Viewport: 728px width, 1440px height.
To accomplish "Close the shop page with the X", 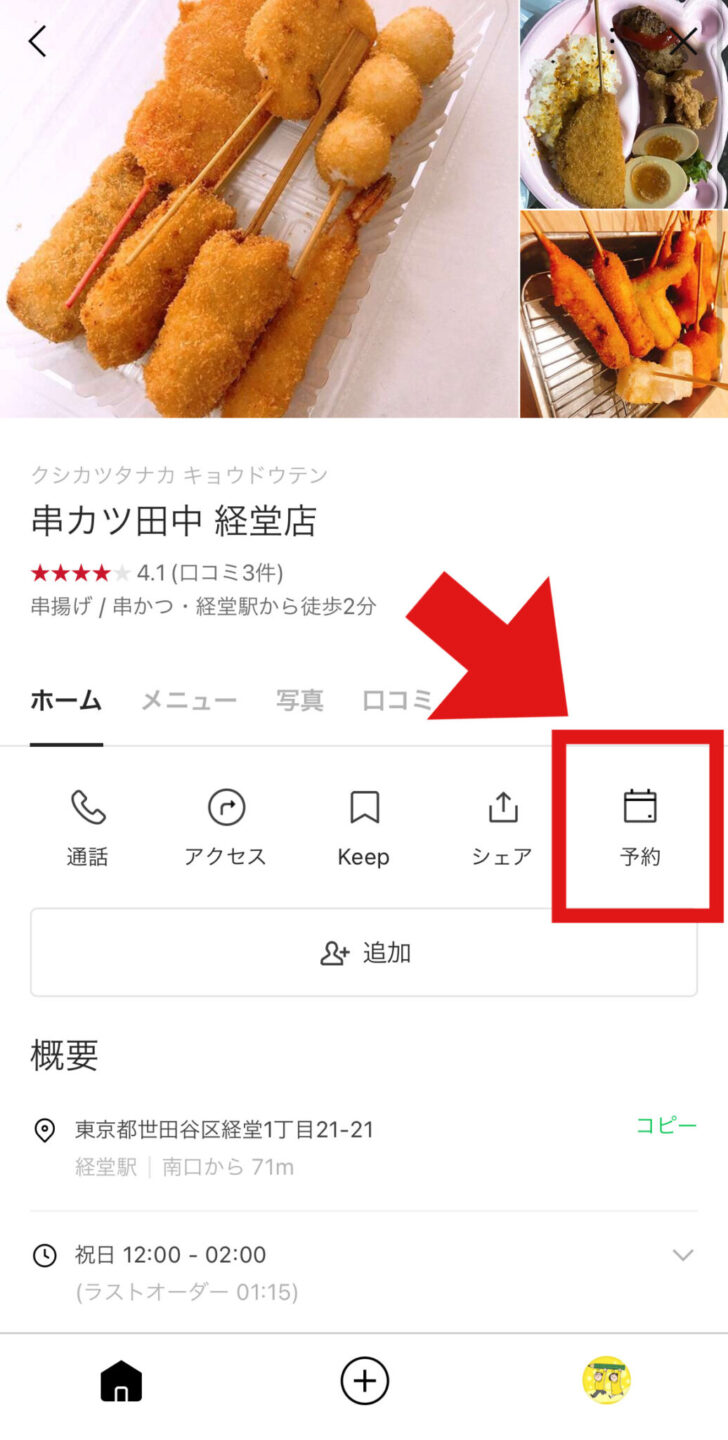I will (684, 41).
